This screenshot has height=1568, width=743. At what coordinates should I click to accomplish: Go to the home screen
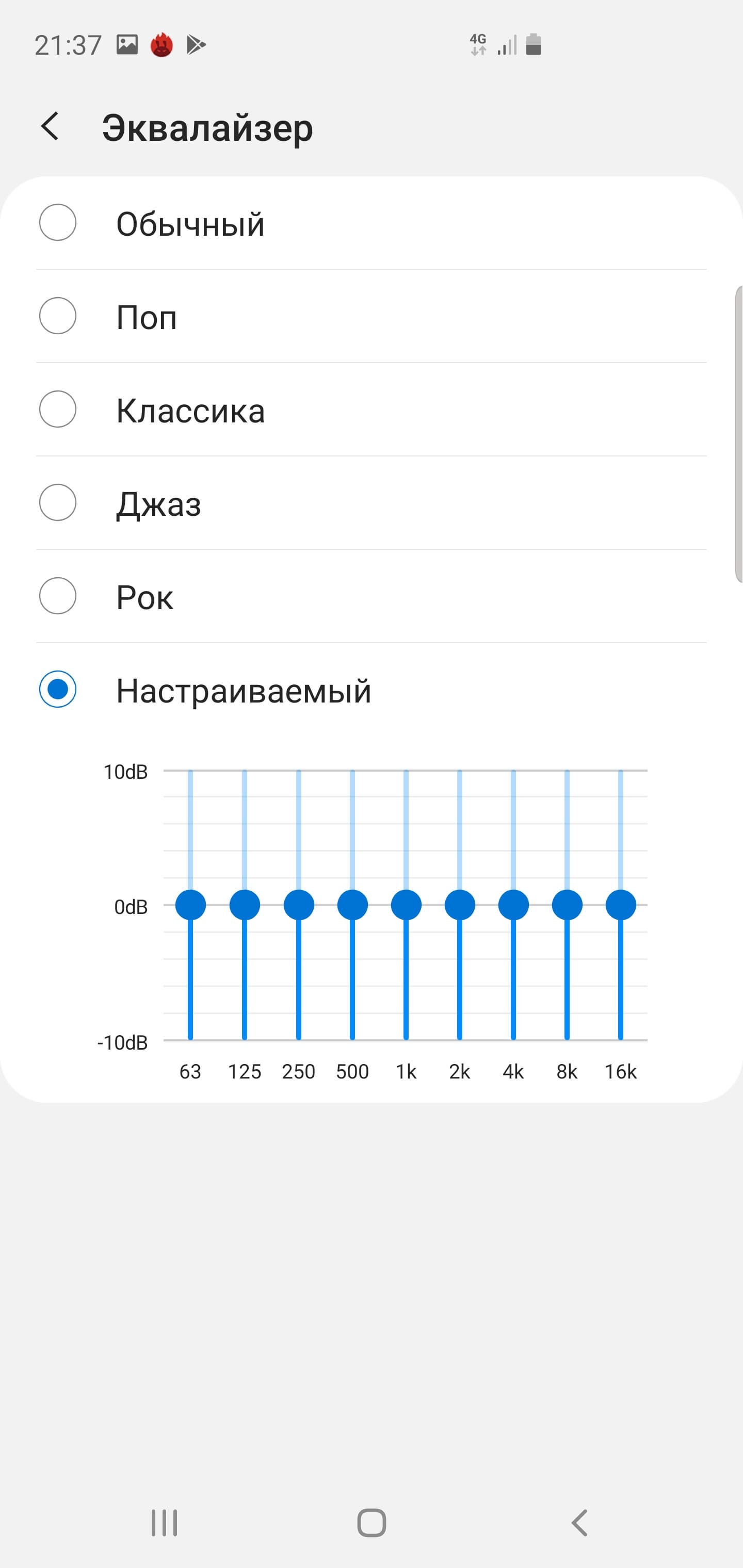[372, 1523]
